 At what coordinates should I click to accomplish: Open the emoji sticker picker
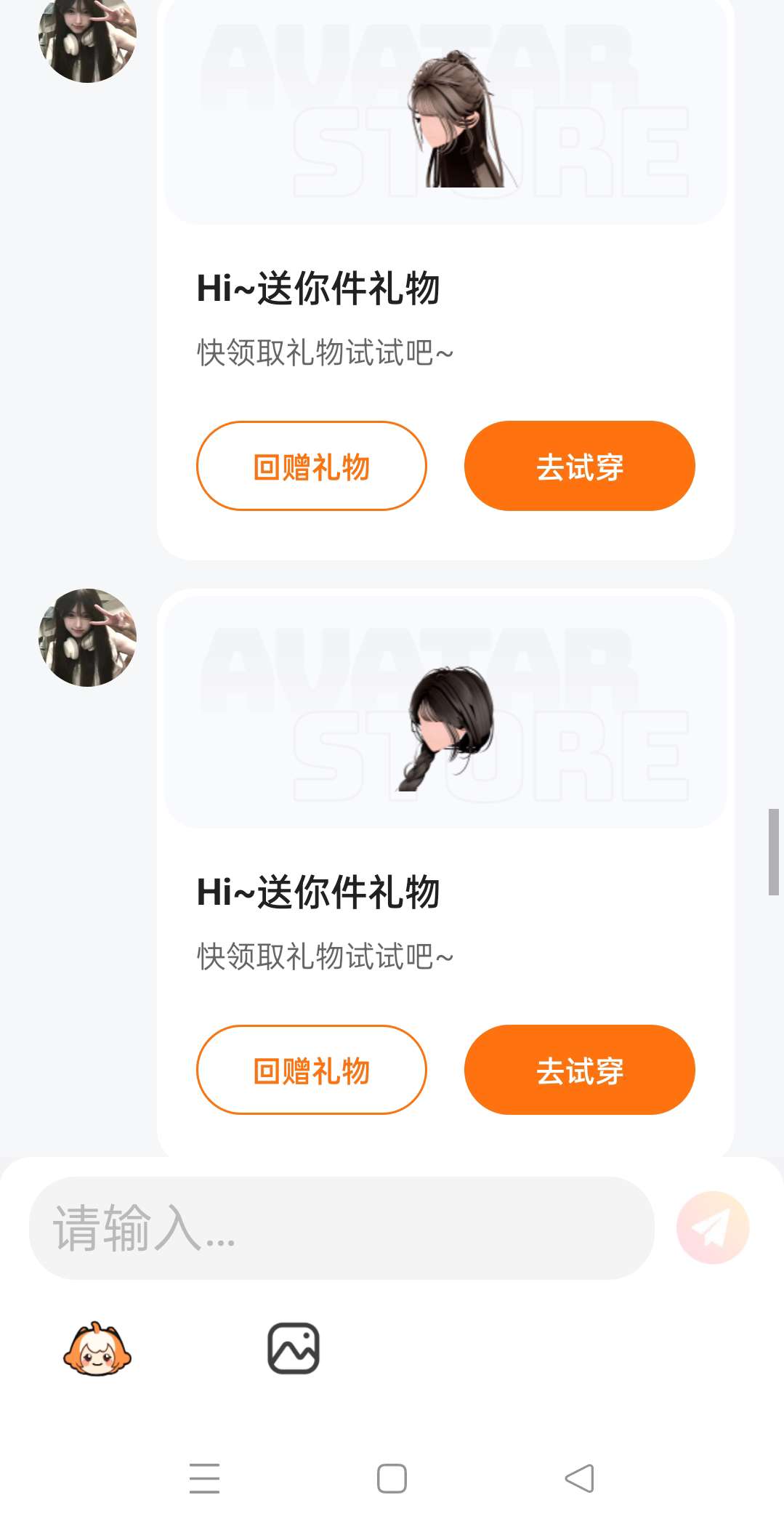pos(97,1349)
